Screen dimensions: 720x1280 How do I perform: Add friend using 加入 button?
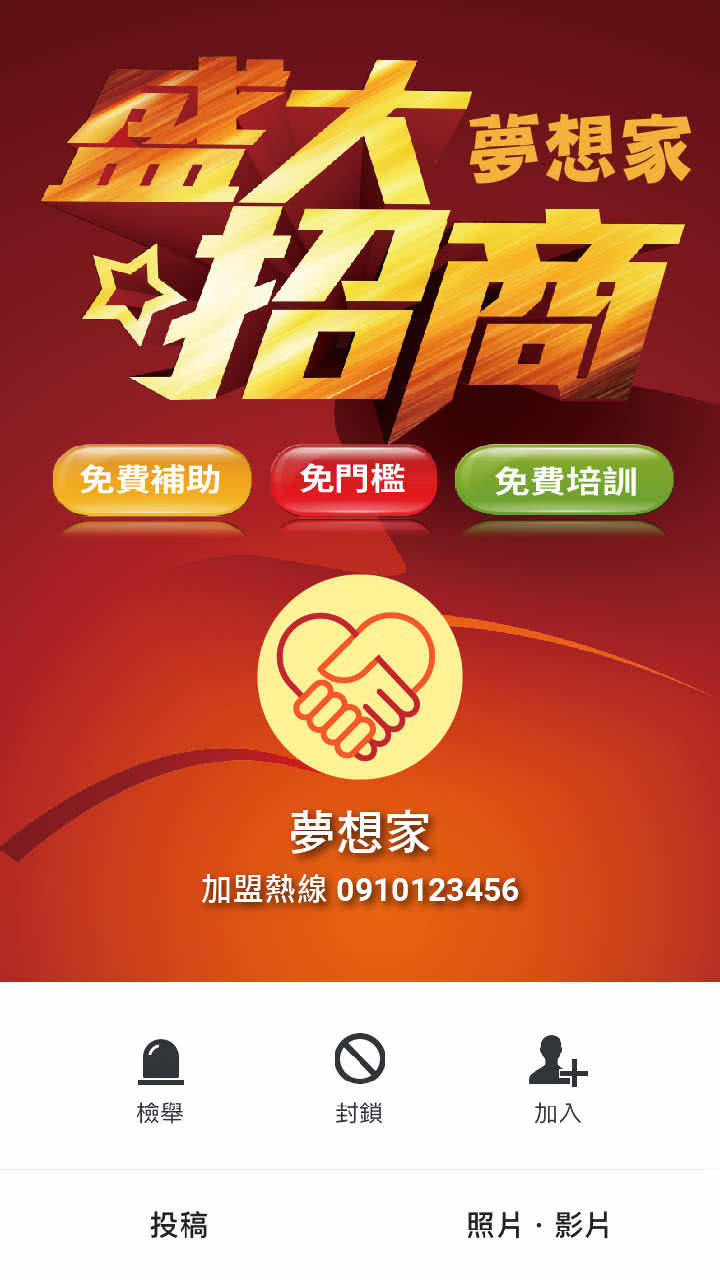tap(558, 1080)
